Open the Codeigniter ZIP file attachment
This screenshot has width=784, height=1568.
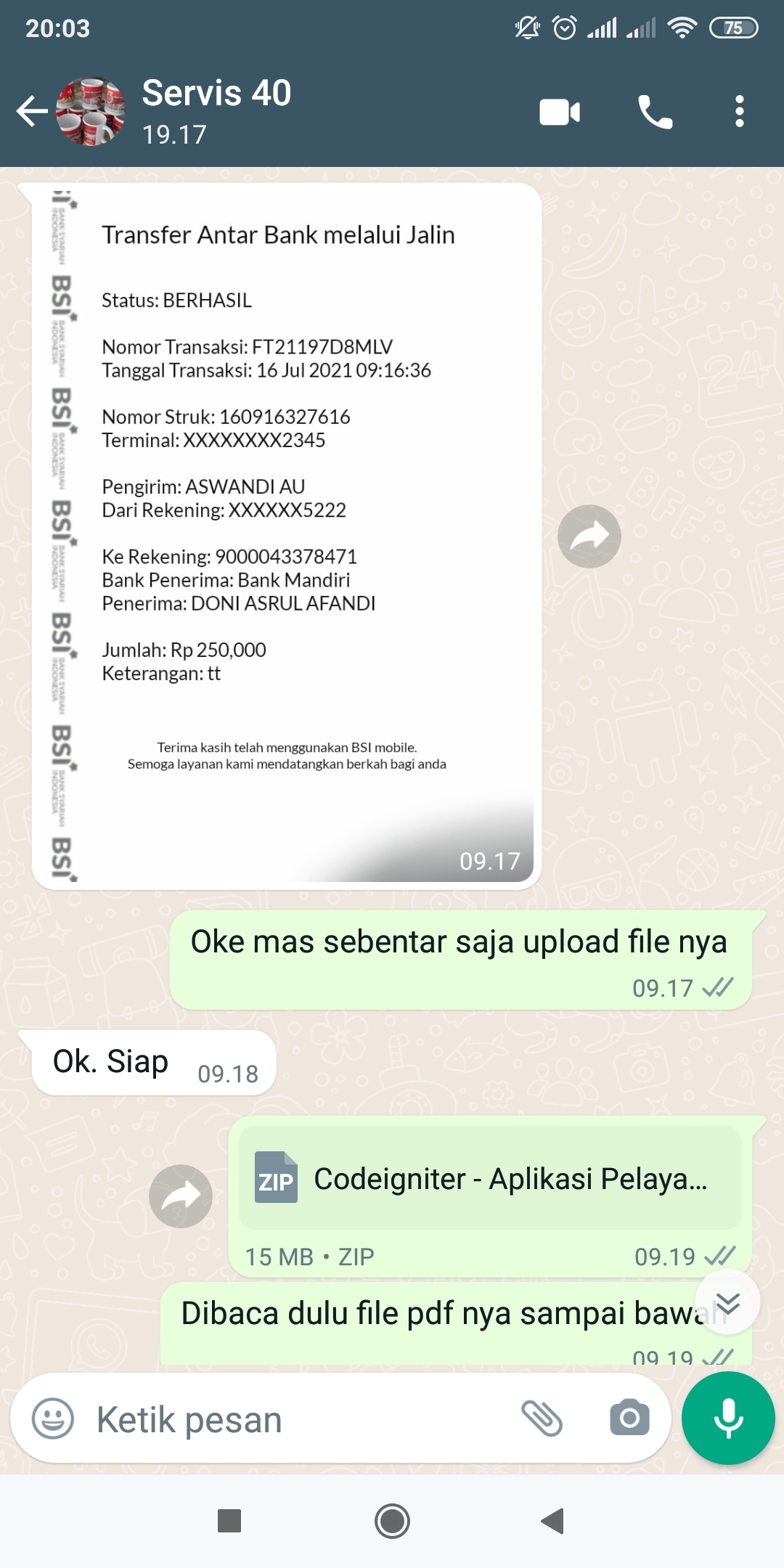pos(490,1177)
